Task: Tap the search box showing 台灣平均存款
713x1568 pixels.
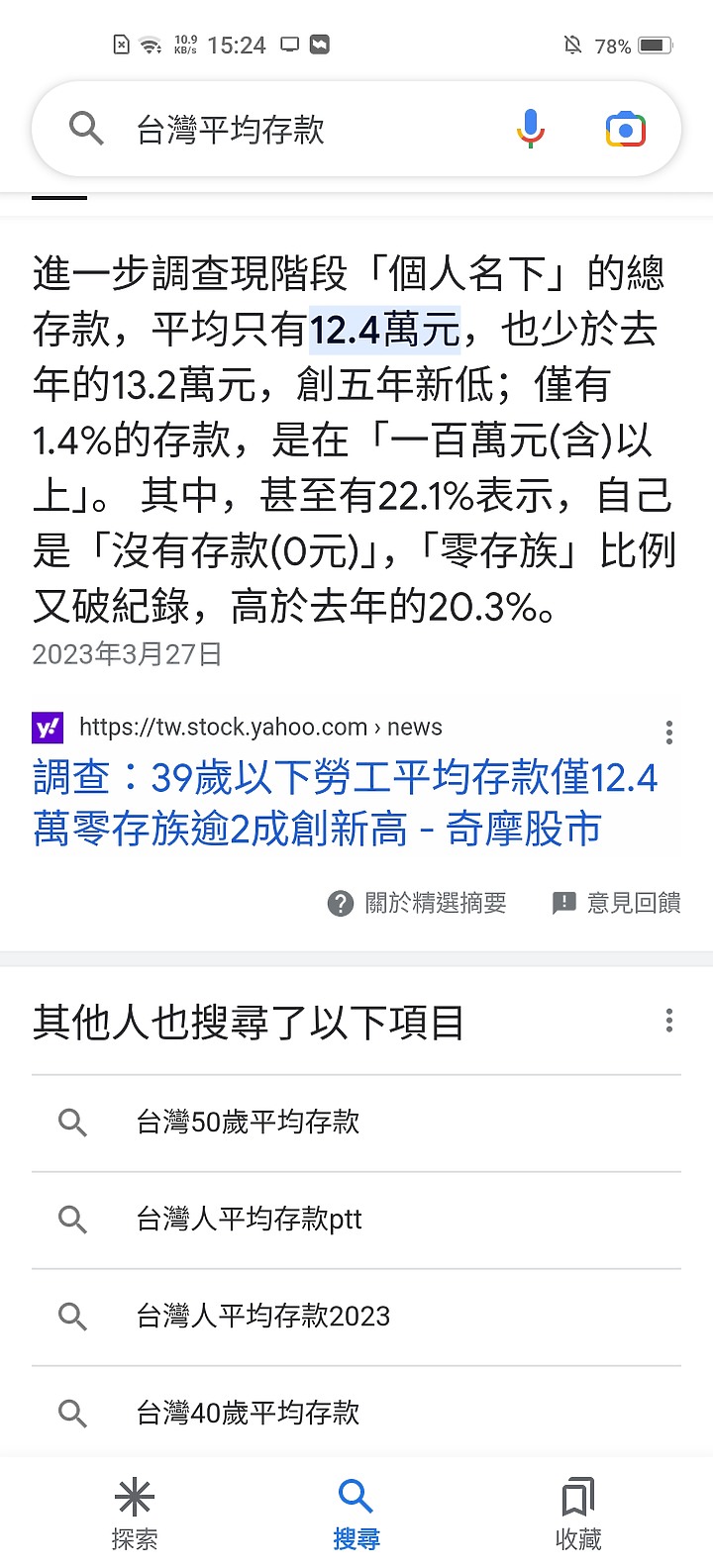Action: click(297, 130)
